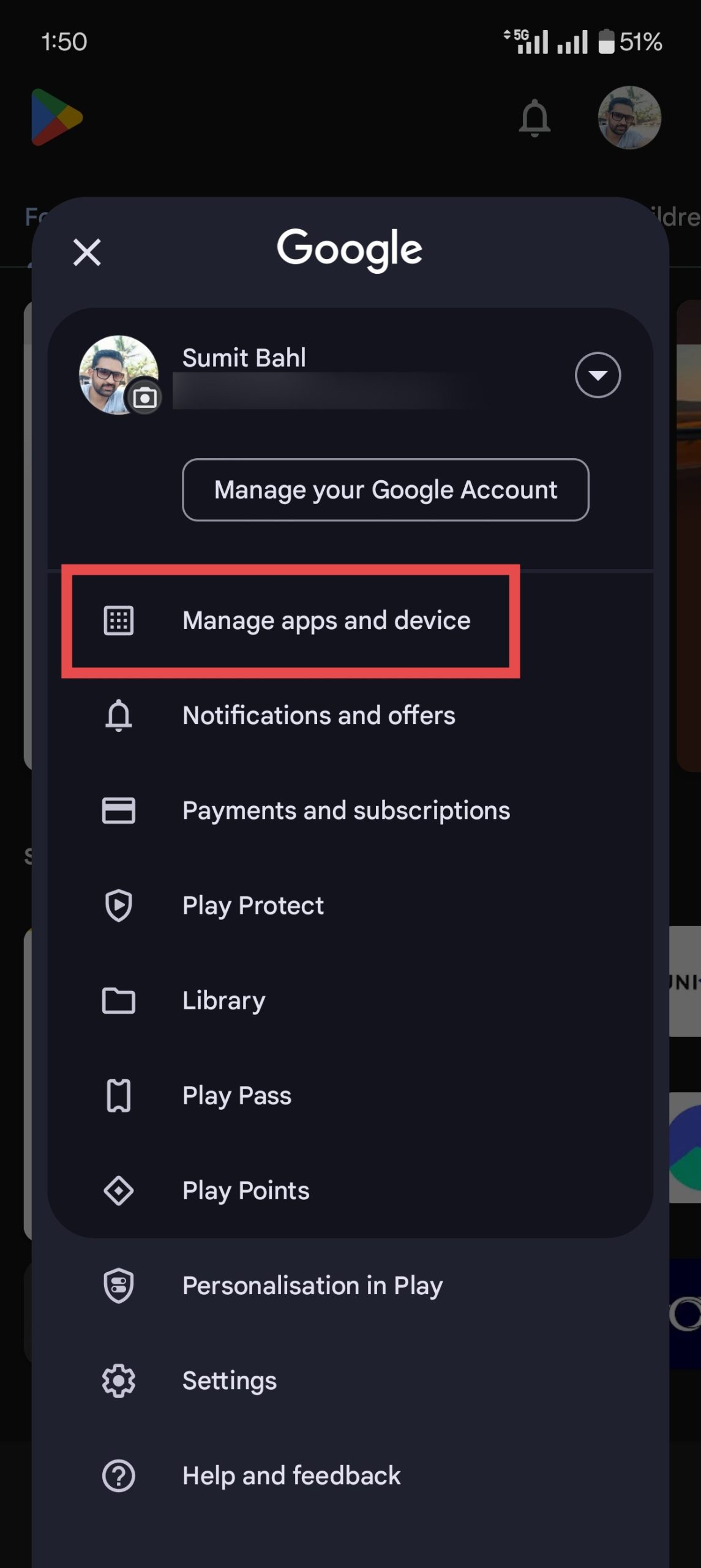Screen dimensions: 701x1568
Task: Open Play Protect
Action: (x=253, y=905)
